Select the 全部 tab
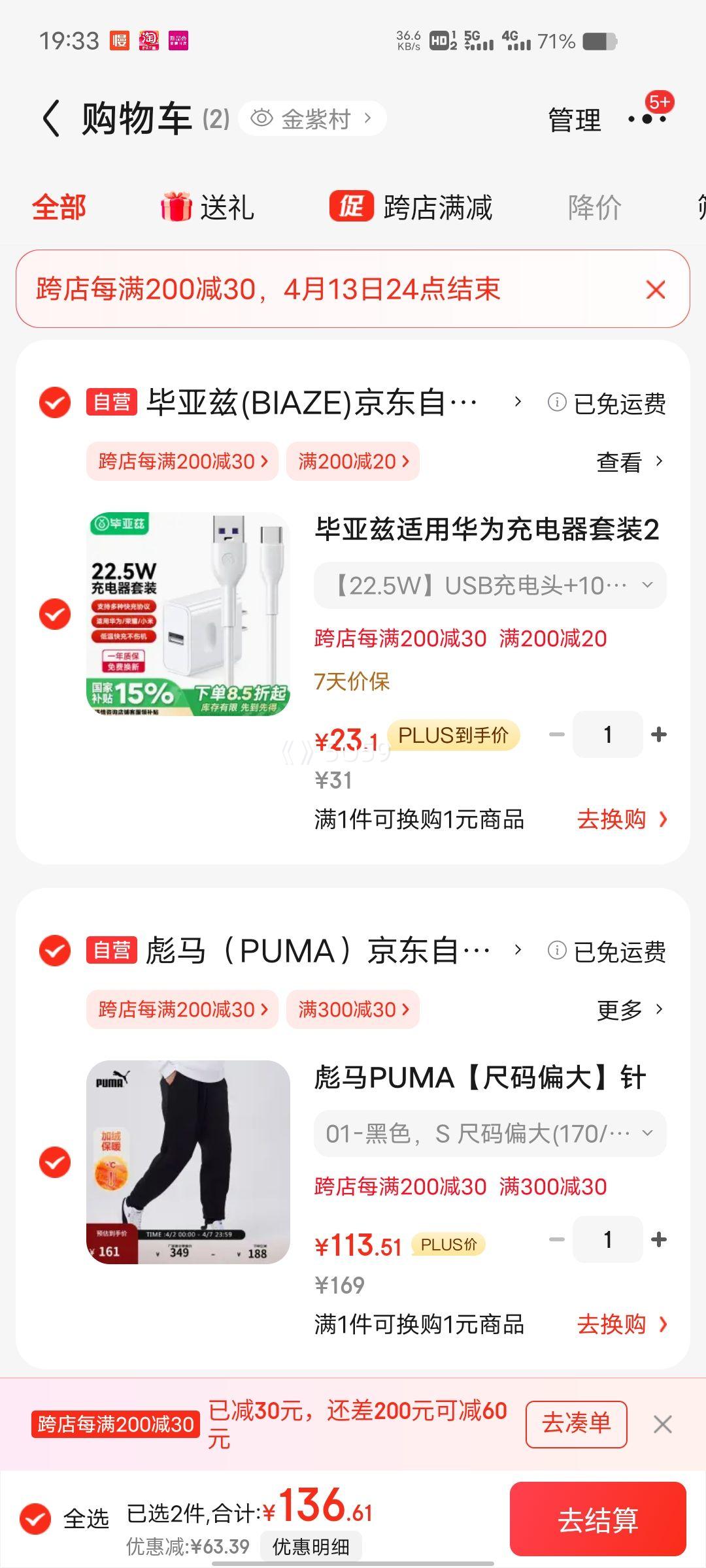Image resolution: width=706 pixels, height=1568 pixels. coord(58,206)
